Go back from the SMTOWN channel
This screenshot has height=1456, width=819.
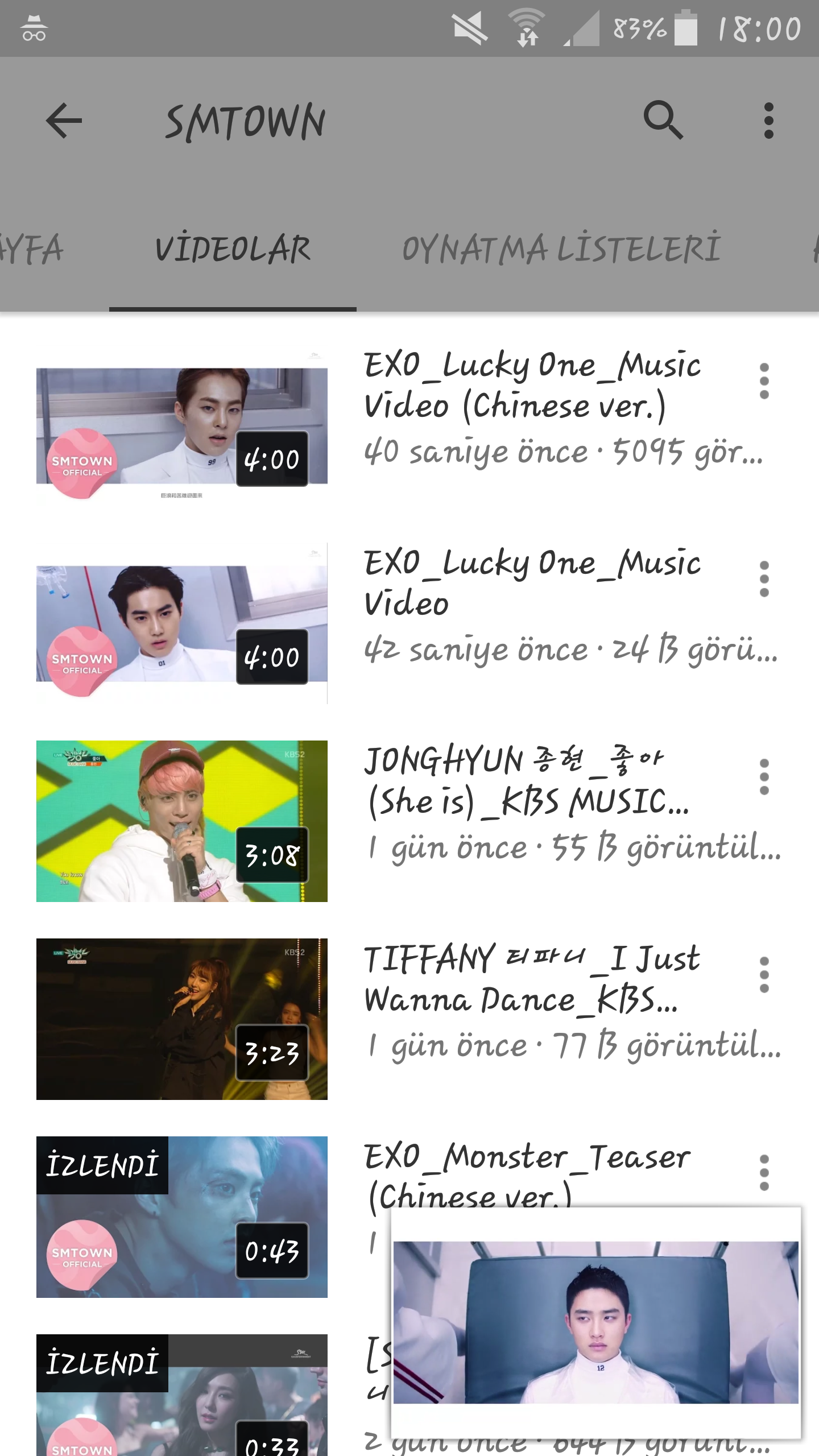(64, 121)
